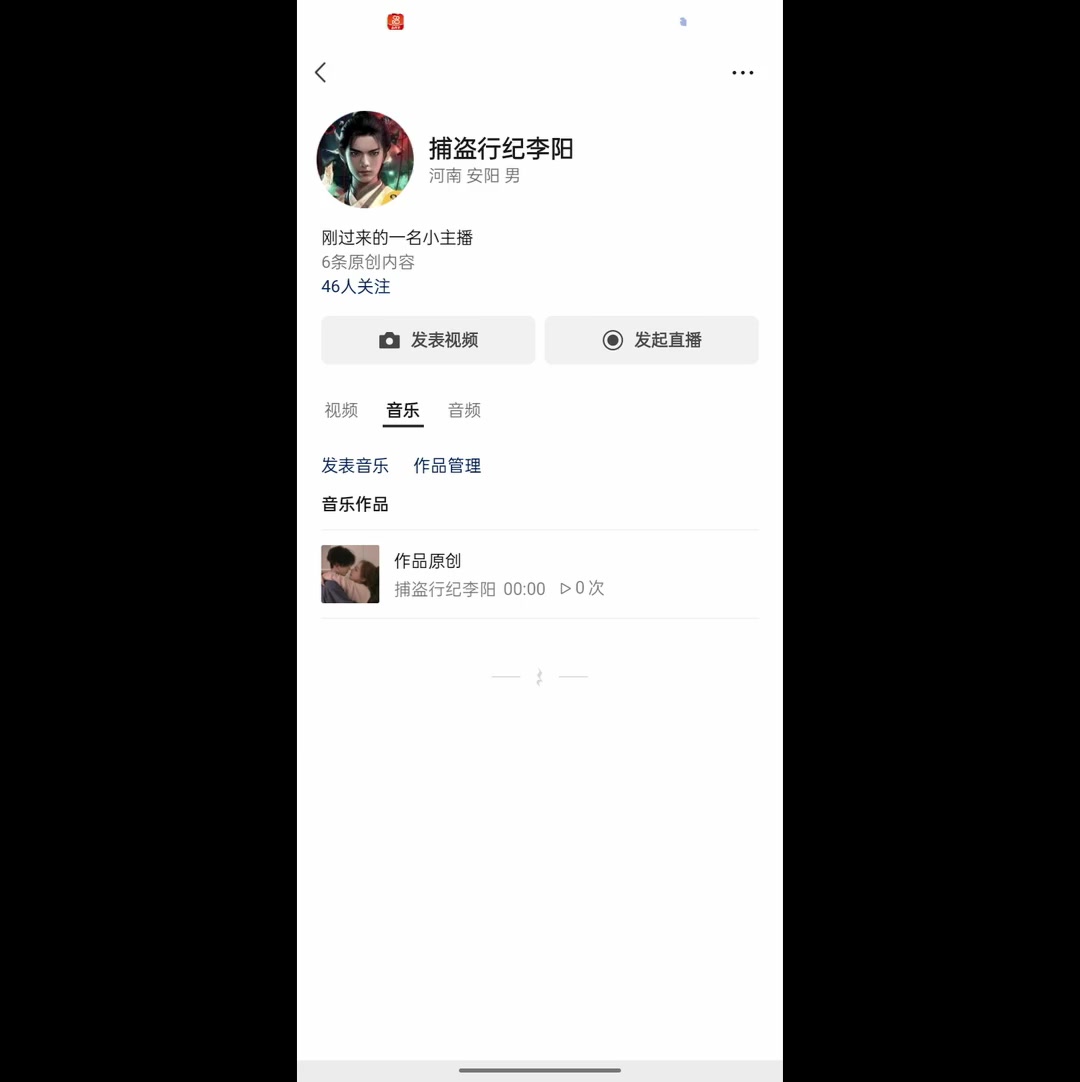
Task: Tap the 46人关注 followers link
Action: coord(355,286)
